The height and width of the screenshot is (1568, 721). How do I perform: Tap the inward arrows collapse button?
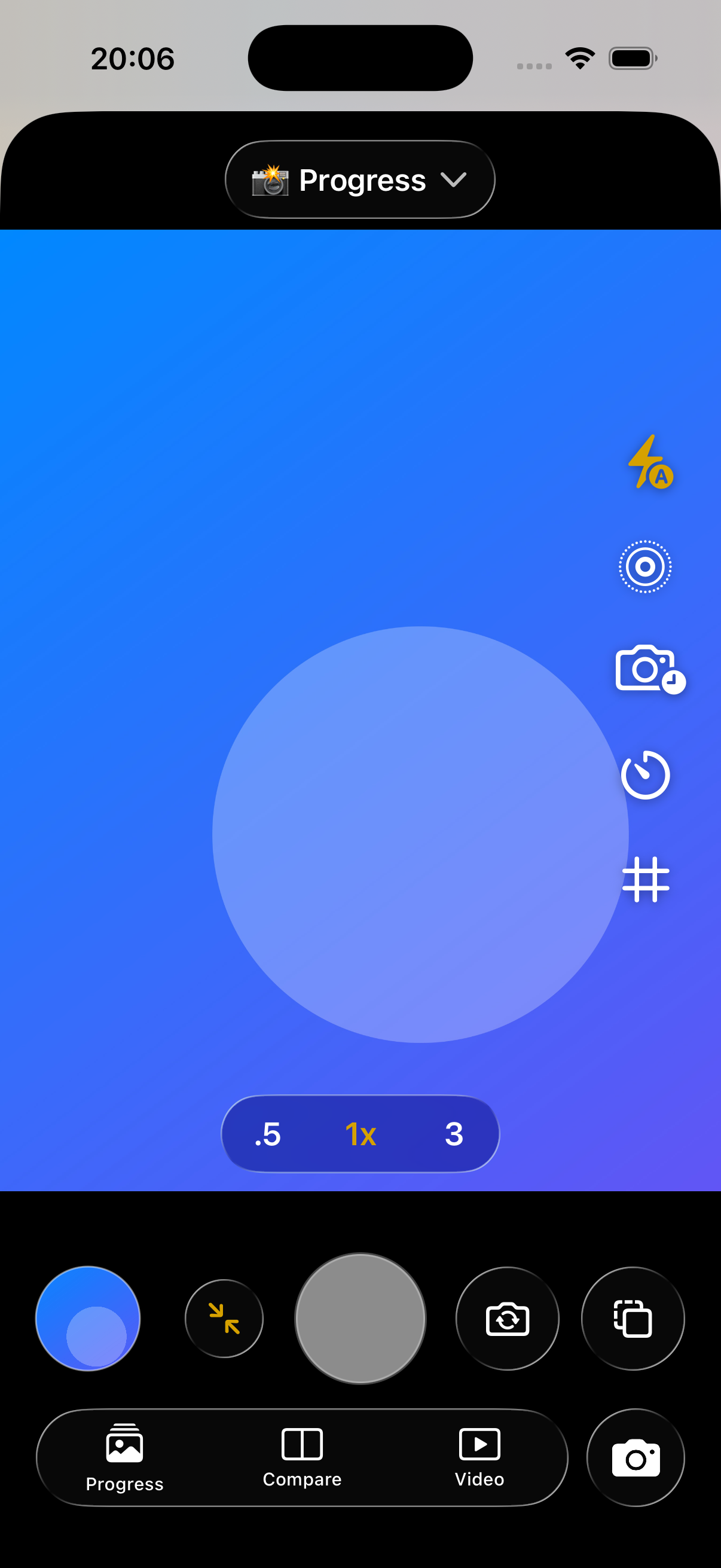tap(224, 1319)
